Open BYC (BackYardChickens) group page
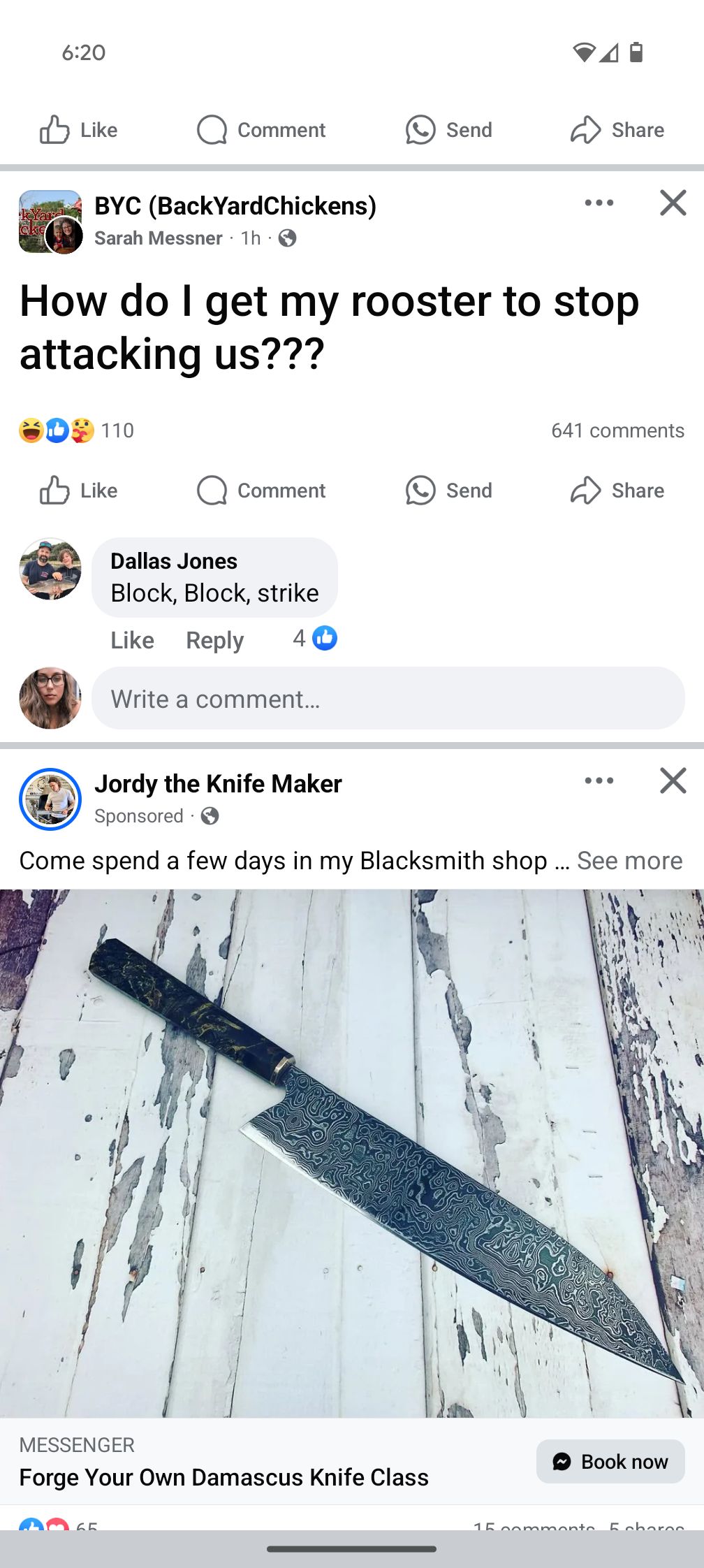 click(235, 205)
